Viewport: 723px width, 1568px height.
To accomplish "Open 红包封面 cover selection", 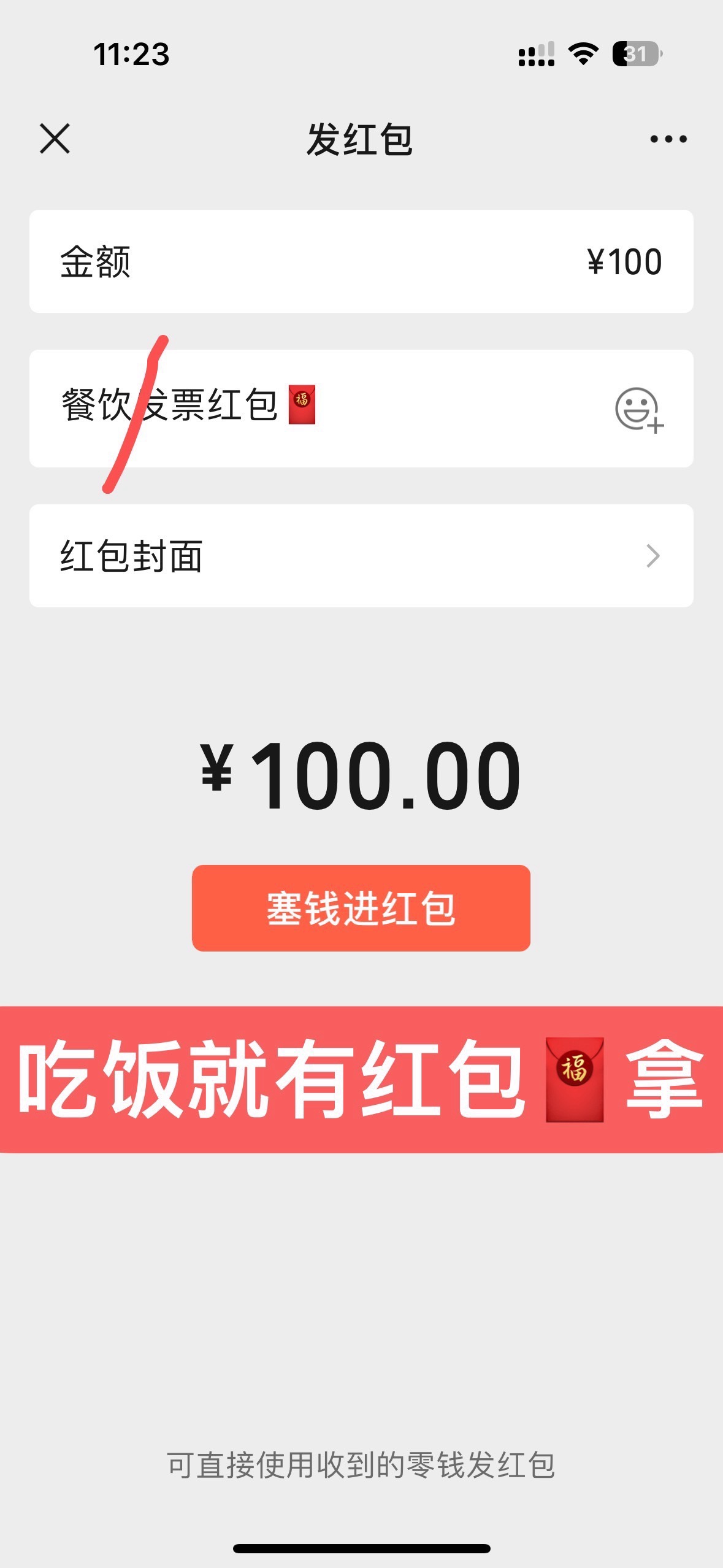I will click(x=361, y=556).
